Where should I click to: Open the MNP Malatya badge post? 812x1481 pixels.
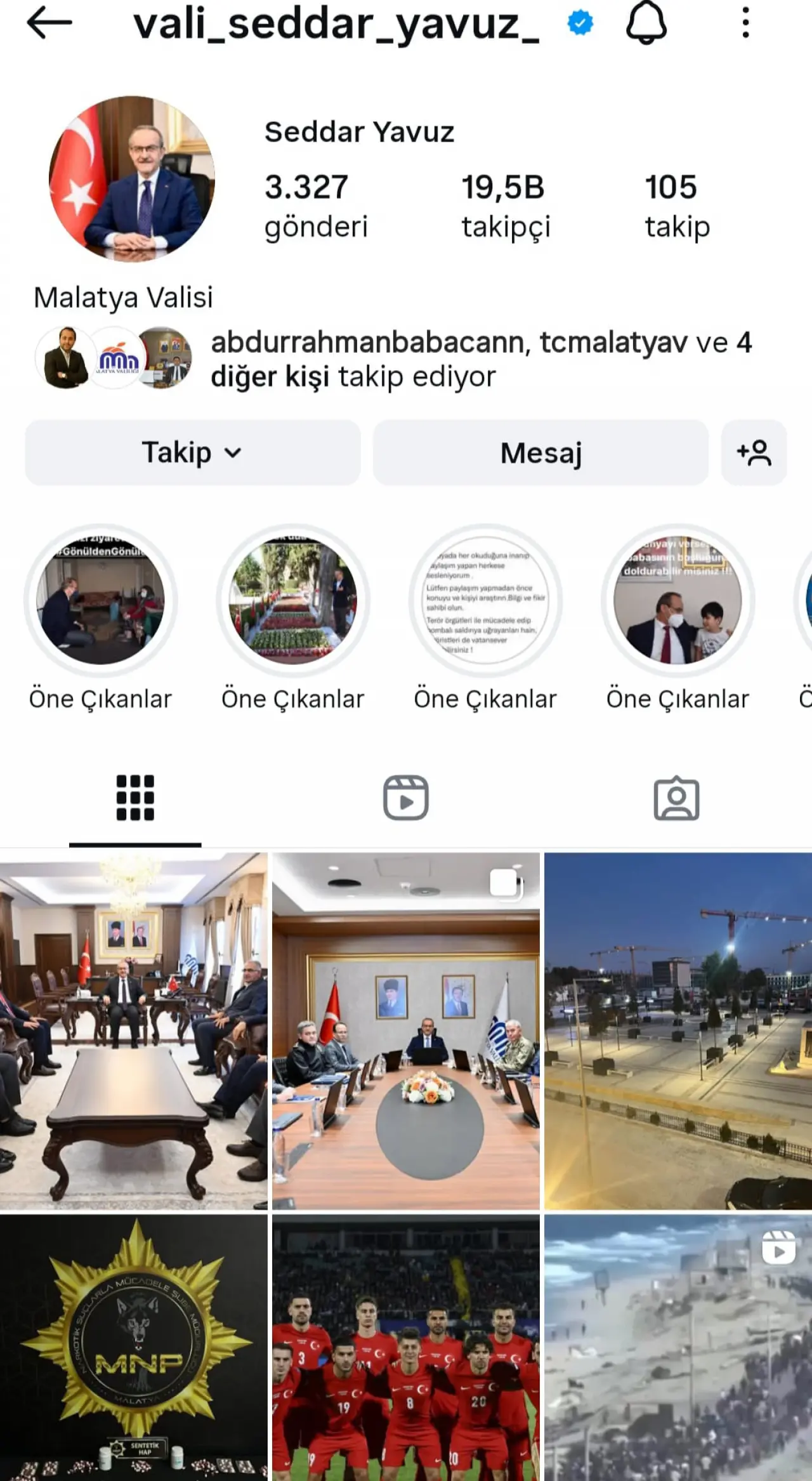(133, 1348)
